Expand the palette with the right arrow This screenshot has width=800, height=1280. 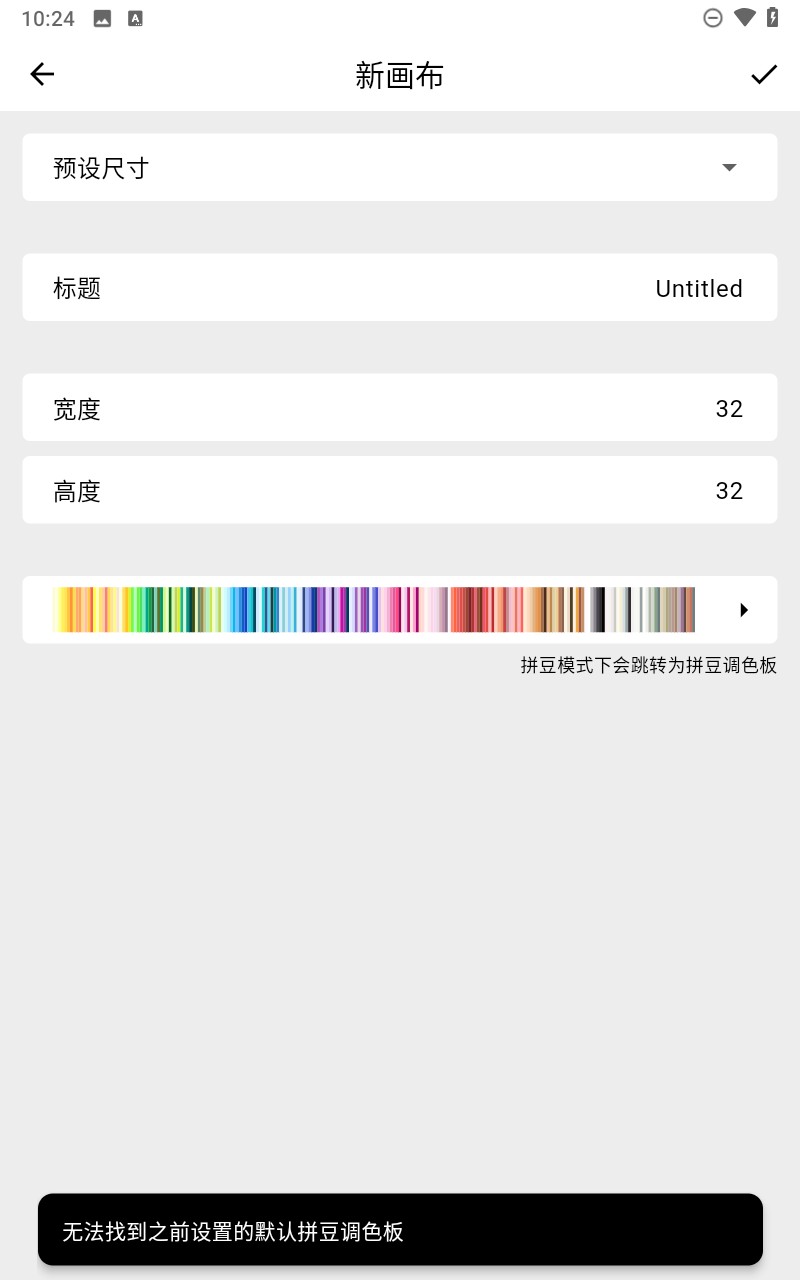743,609
